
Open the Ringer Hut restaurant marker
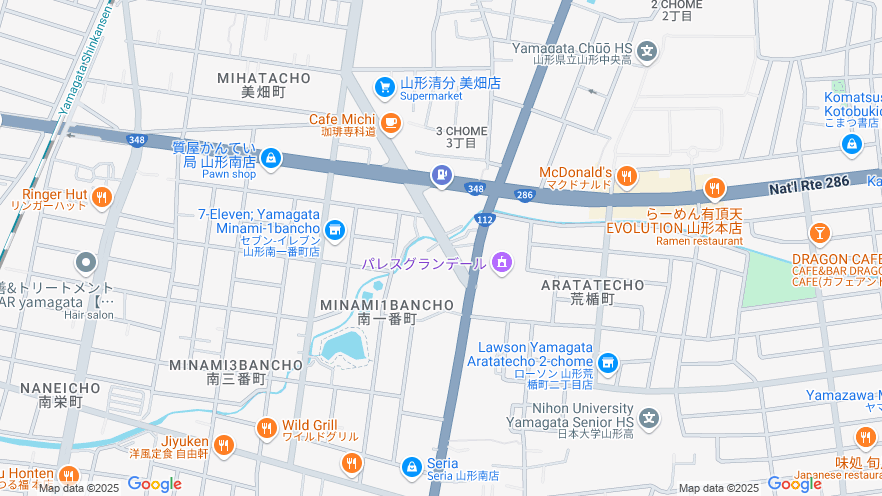coord(100,198)
